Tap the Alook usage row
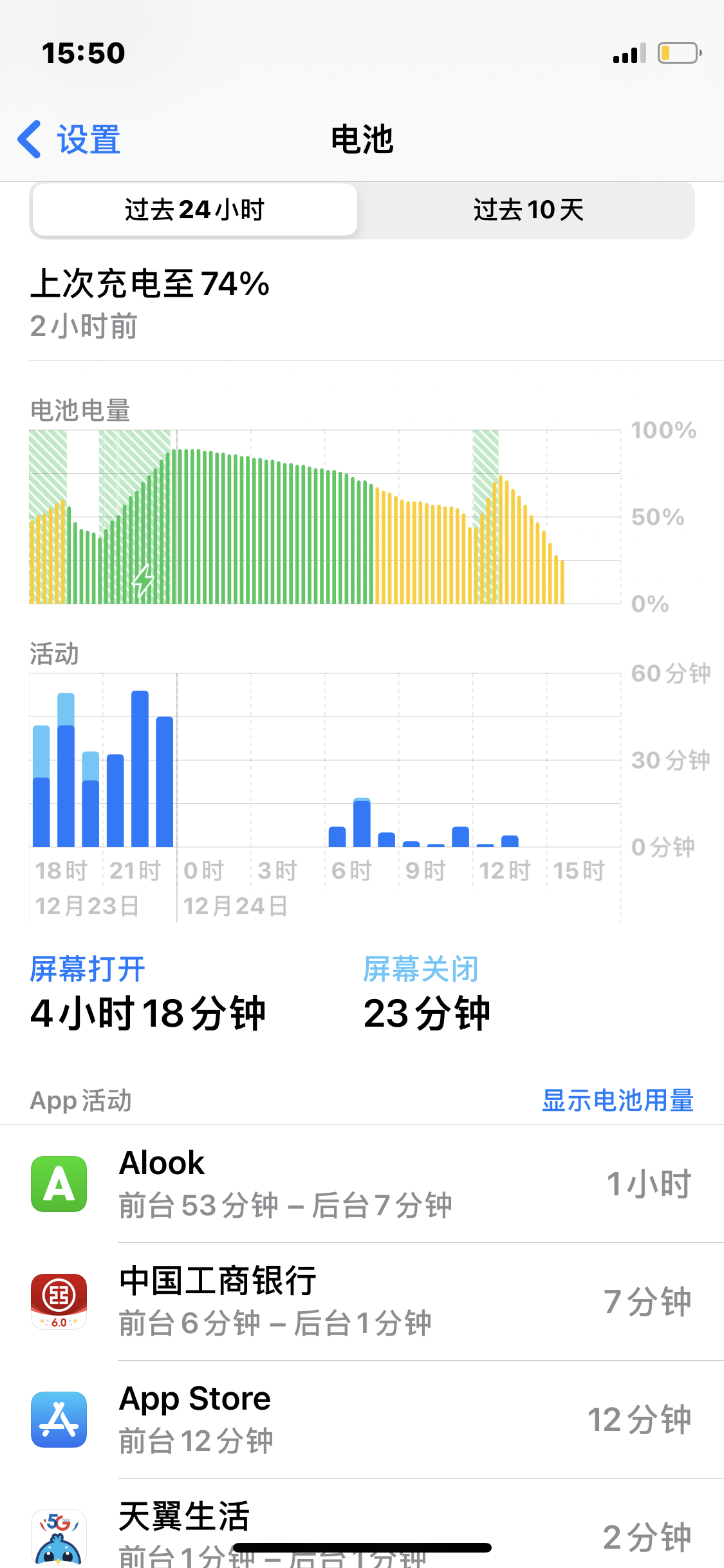The image size is (724, 1568). (362, 1184)
